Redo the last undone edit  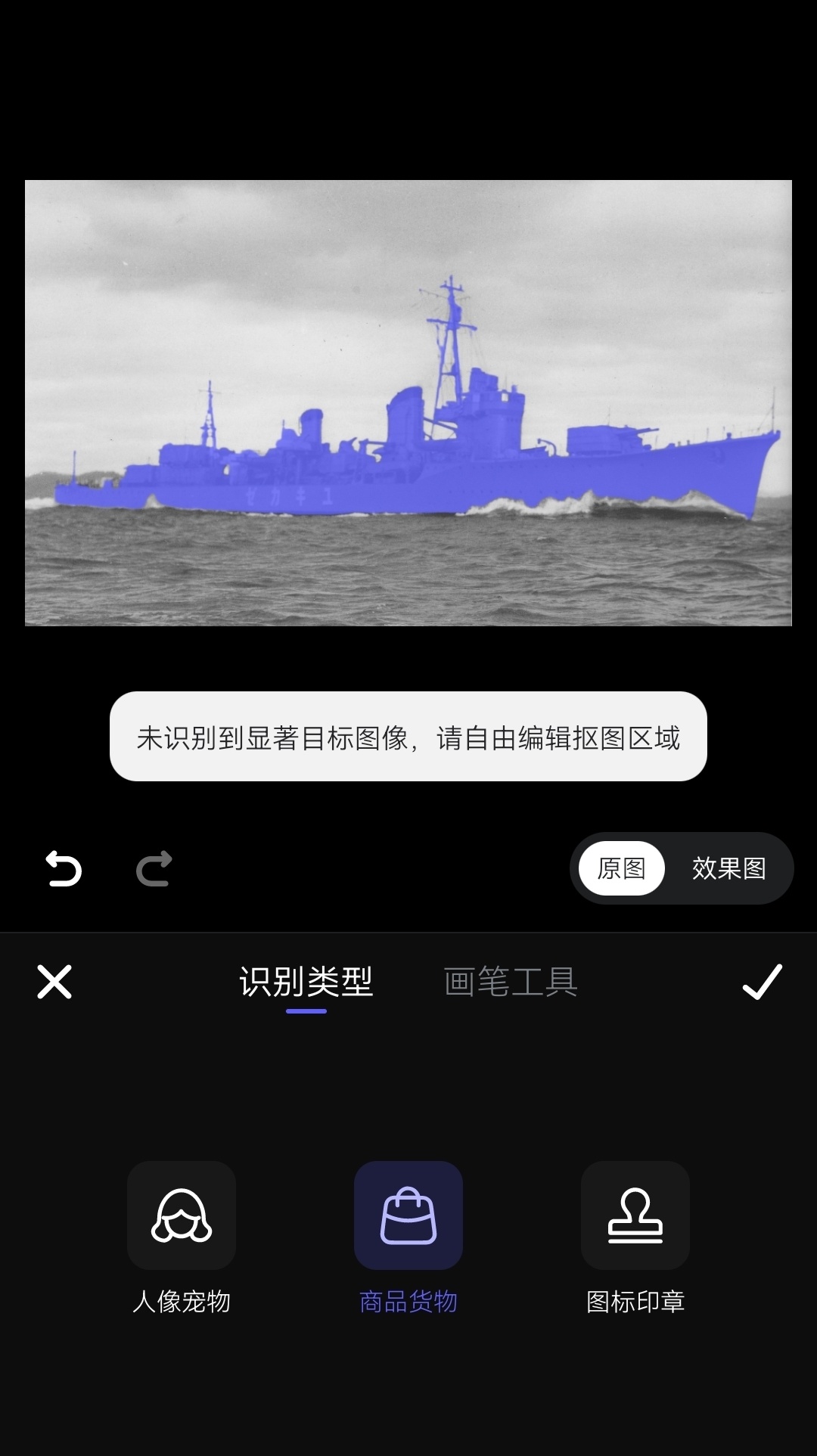coord(154,868)
